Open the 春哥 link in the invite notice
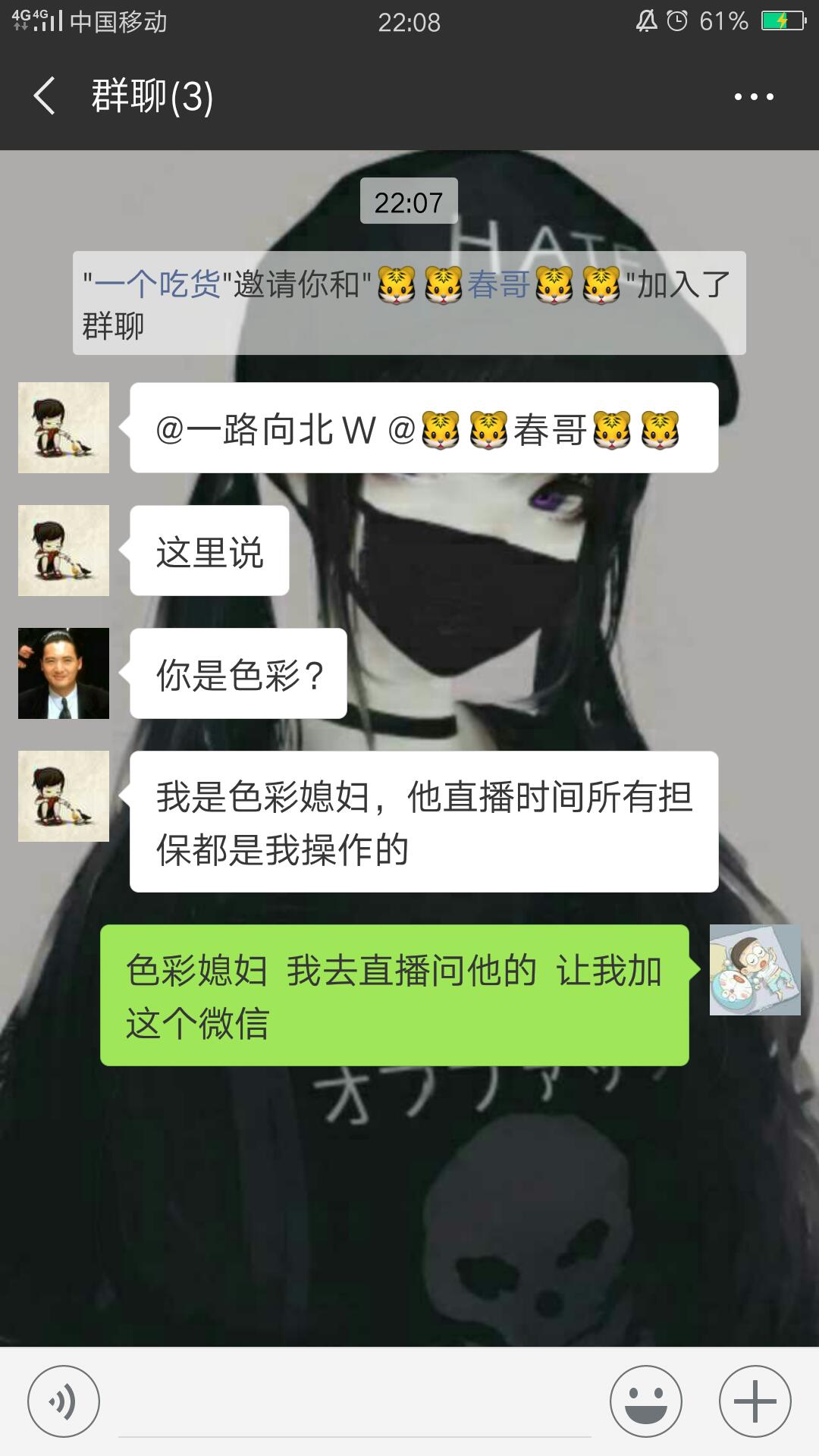 click(x=498, y=285)
